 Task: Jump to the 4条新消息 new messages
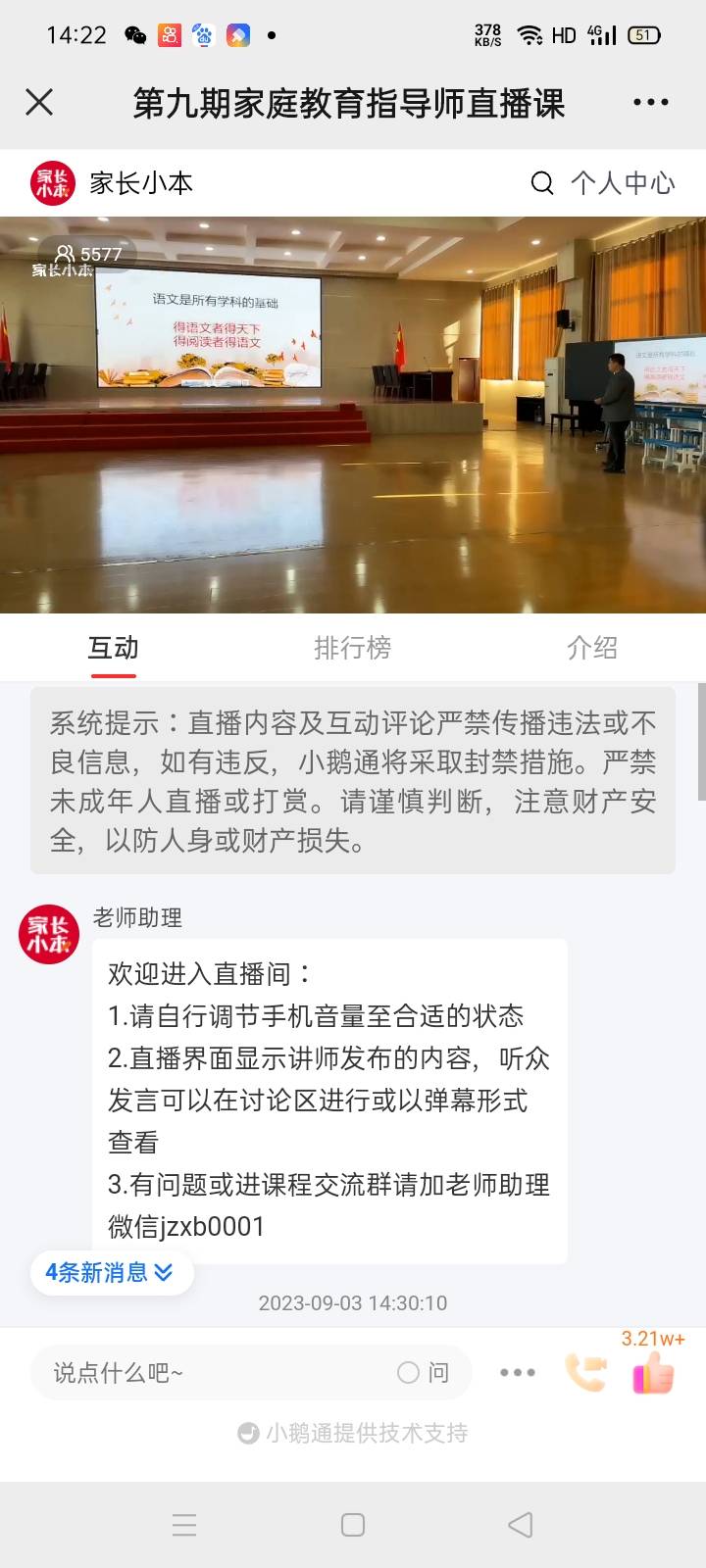coord(110,1272)
